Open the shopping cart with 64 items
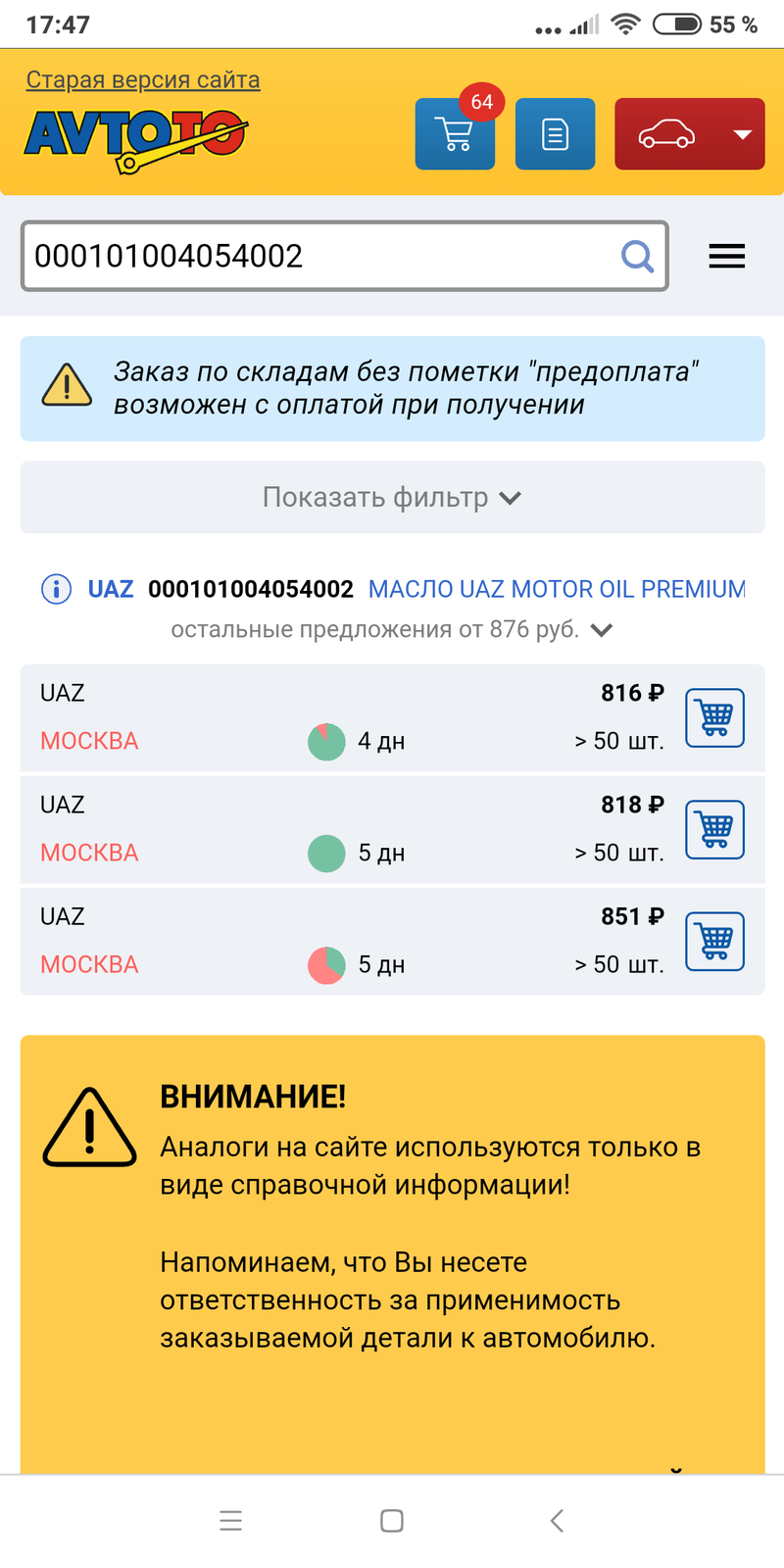 (455, 134)
